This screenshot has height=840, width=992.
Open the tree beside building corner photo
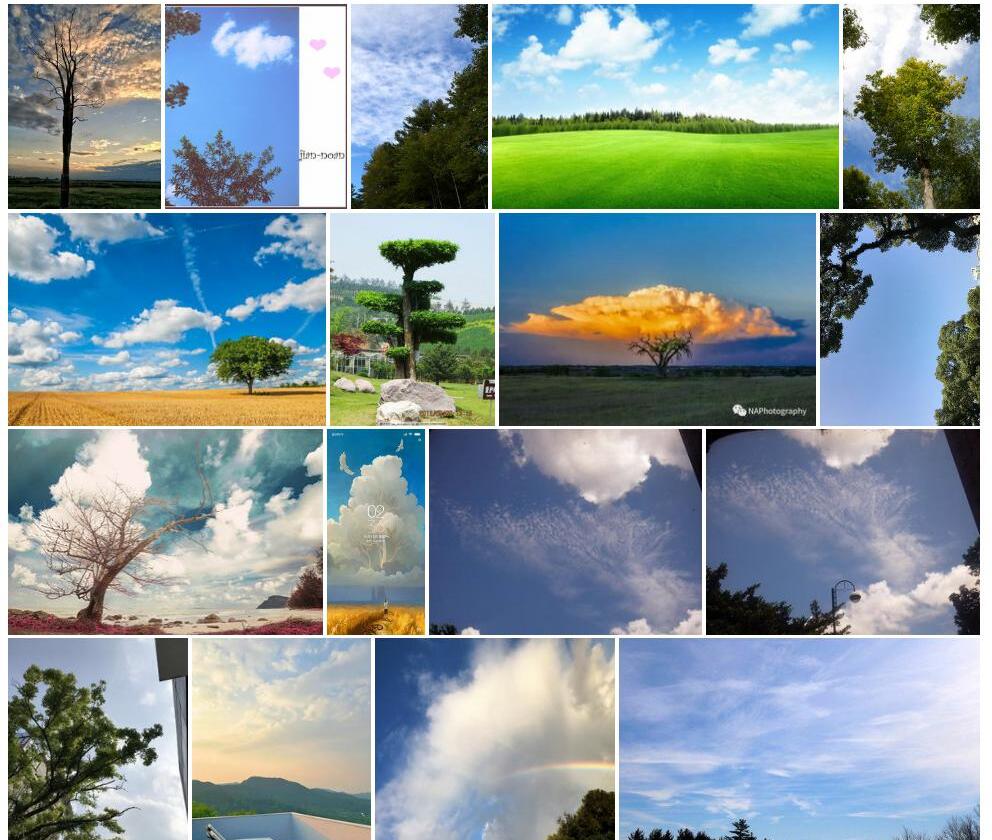pos(98,739)
